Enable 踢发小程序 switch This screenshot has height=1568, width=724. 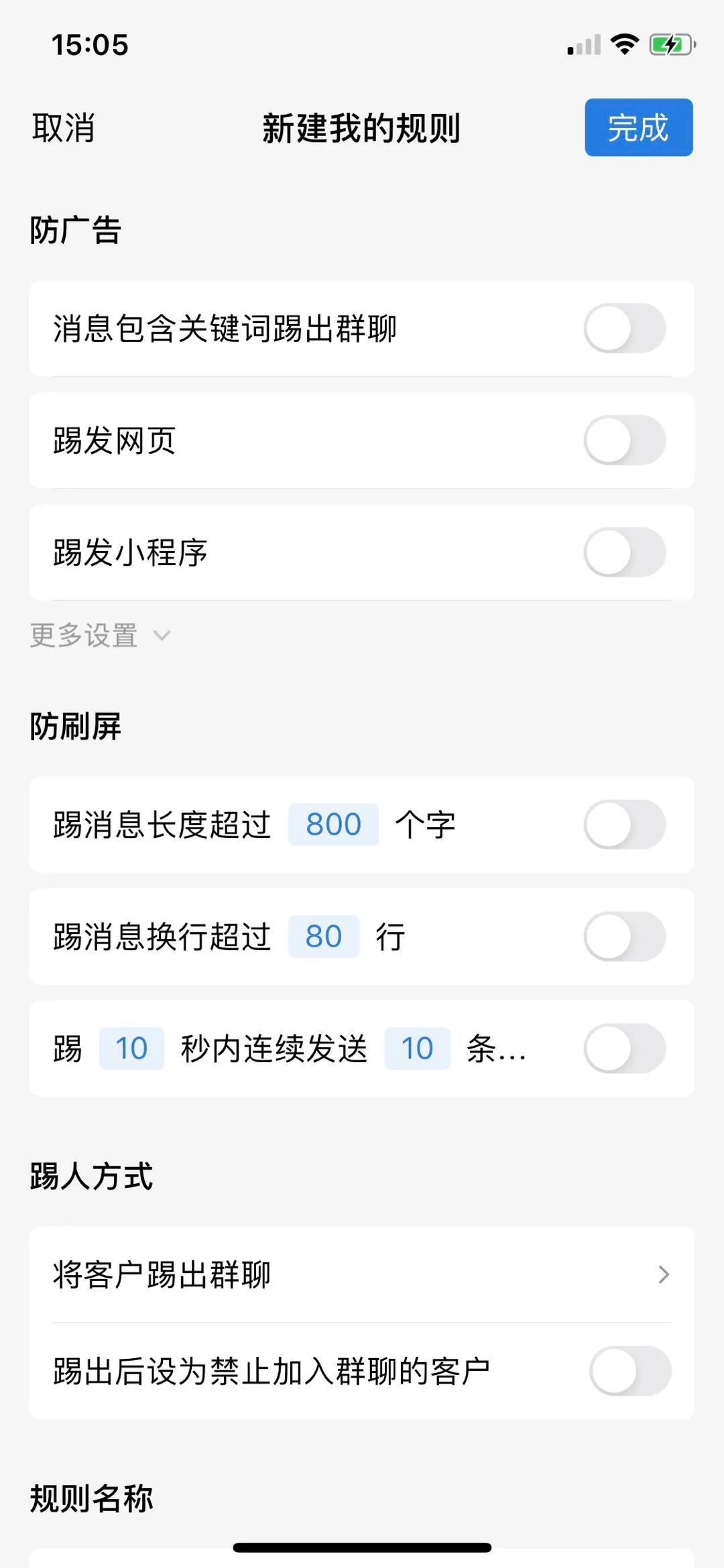point(625,552)
